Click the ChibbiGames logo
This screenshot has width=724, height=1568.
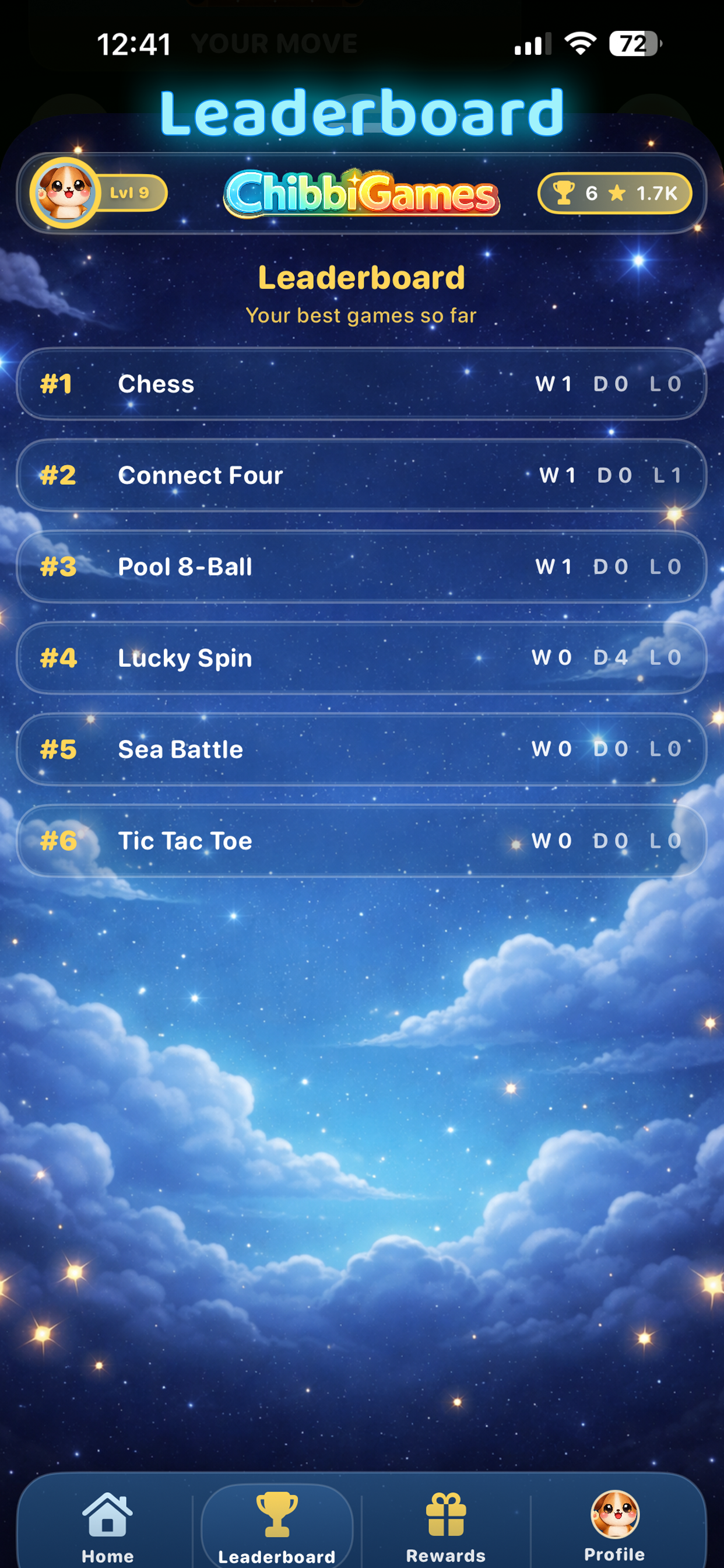[x=362, y=195]
